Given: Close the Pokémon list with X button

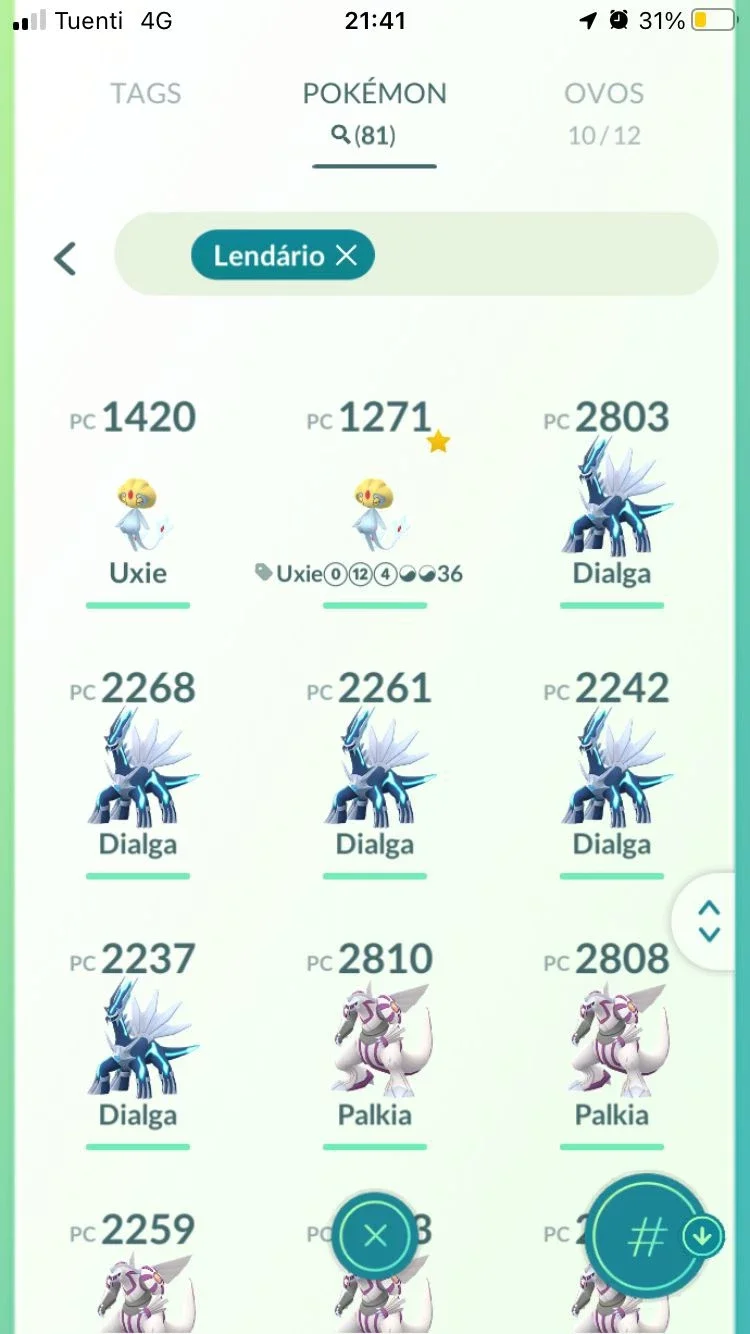Looking at the screenshot, I should click(375, 1236).
